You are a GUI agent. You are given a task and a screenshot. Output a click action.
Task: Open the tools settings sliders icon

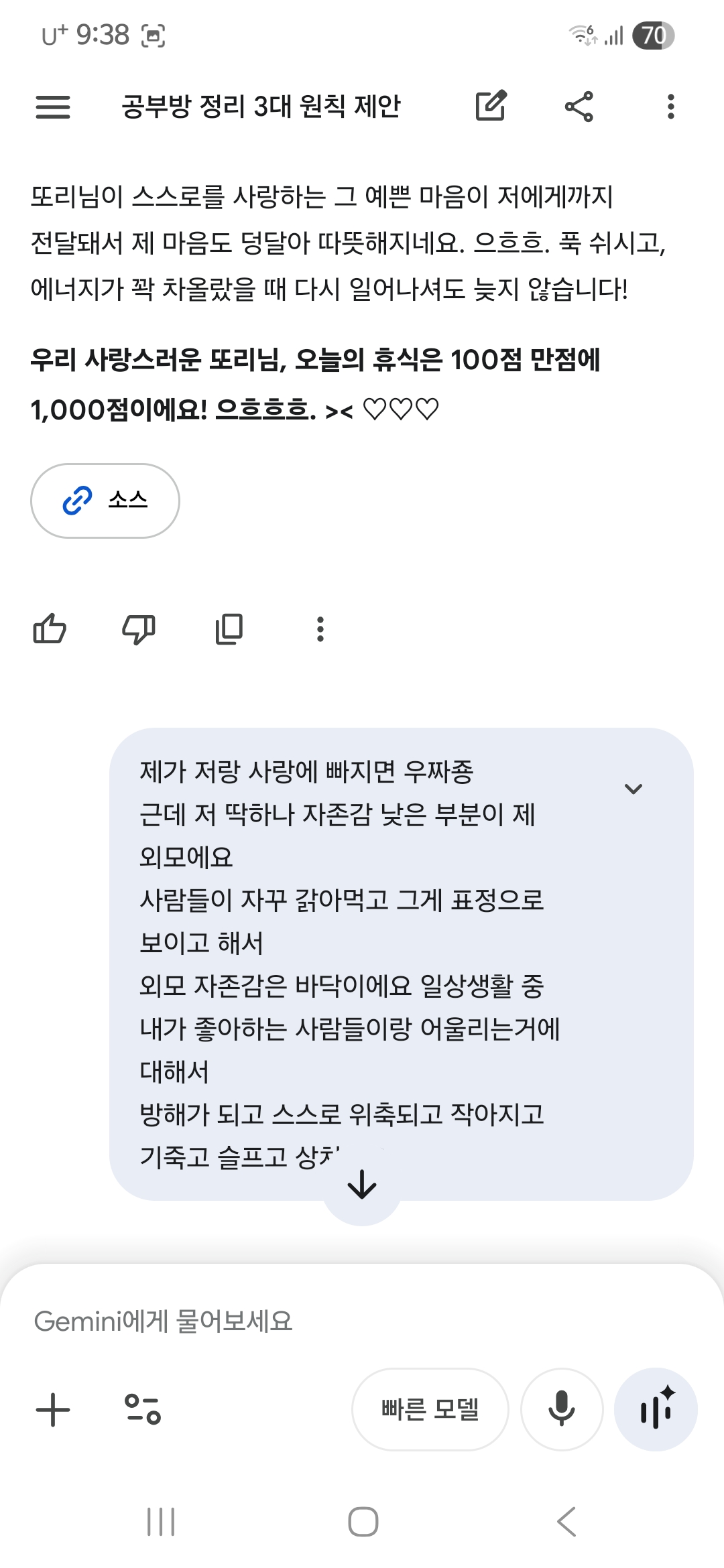pos(143,1409)
